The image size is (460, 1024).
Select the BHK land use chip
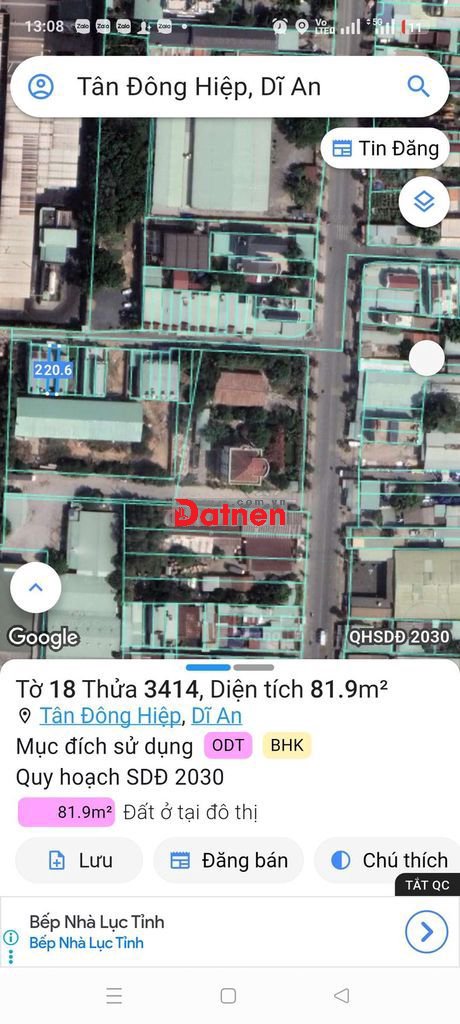coord(287,745)
